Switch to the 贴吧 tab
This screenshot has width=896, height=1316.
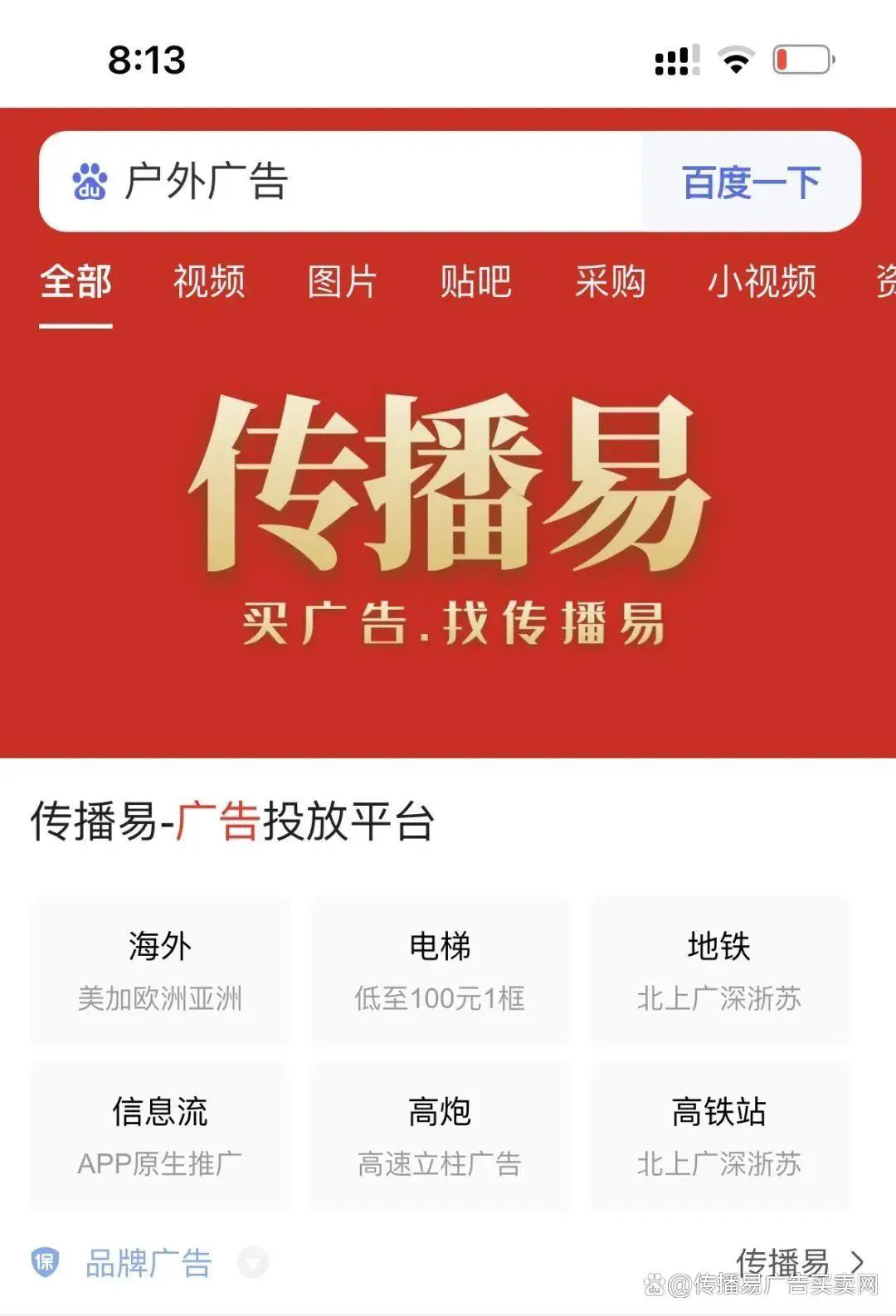coord(475,282)
